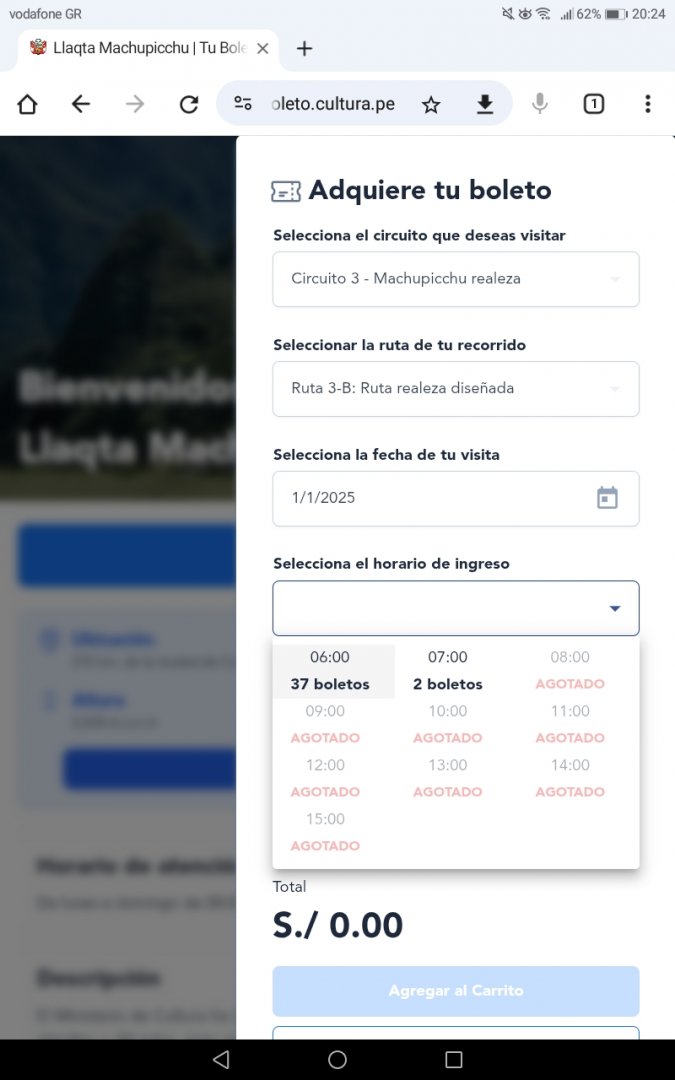View site information settings icon
The width and height of the screenshot is (675, 1080).
pos(242,104)
